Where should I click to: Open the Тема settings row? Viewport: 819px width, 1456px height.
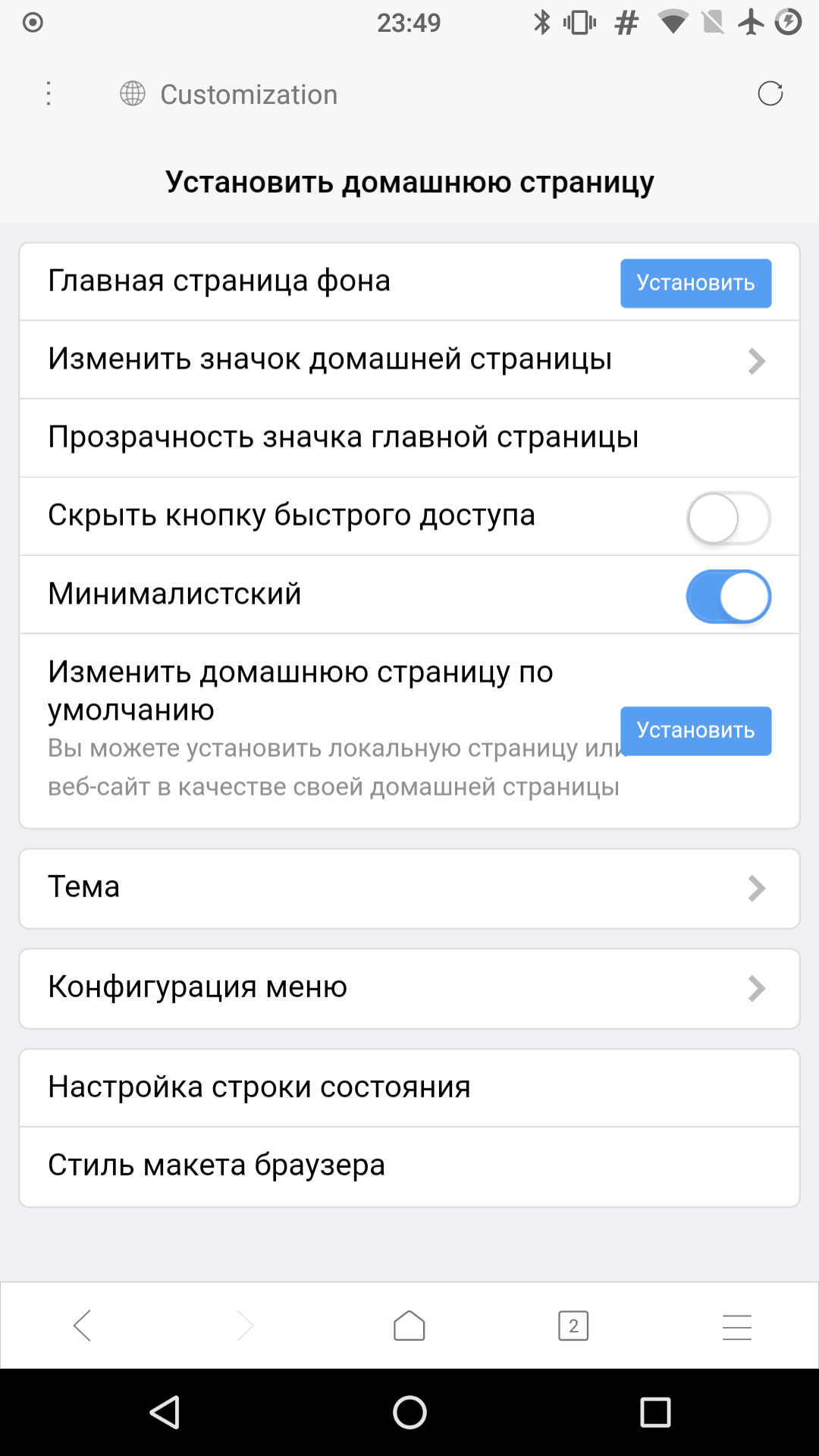tap(409, 888)
